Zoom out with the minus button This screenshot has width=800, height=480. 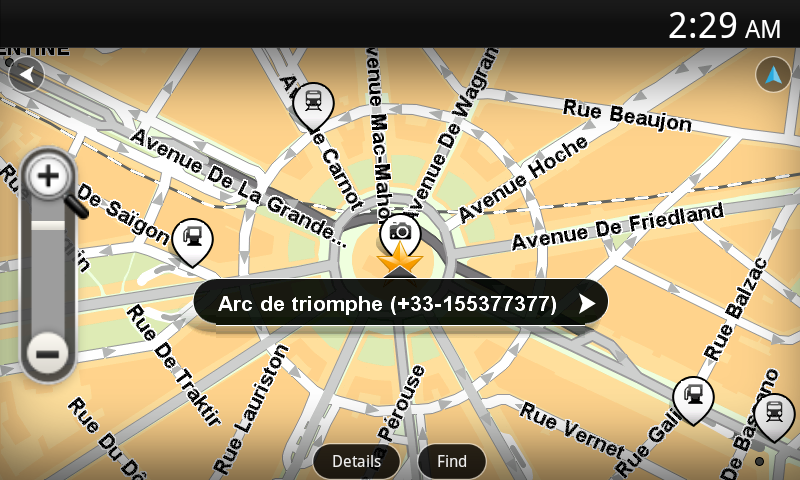47,352
